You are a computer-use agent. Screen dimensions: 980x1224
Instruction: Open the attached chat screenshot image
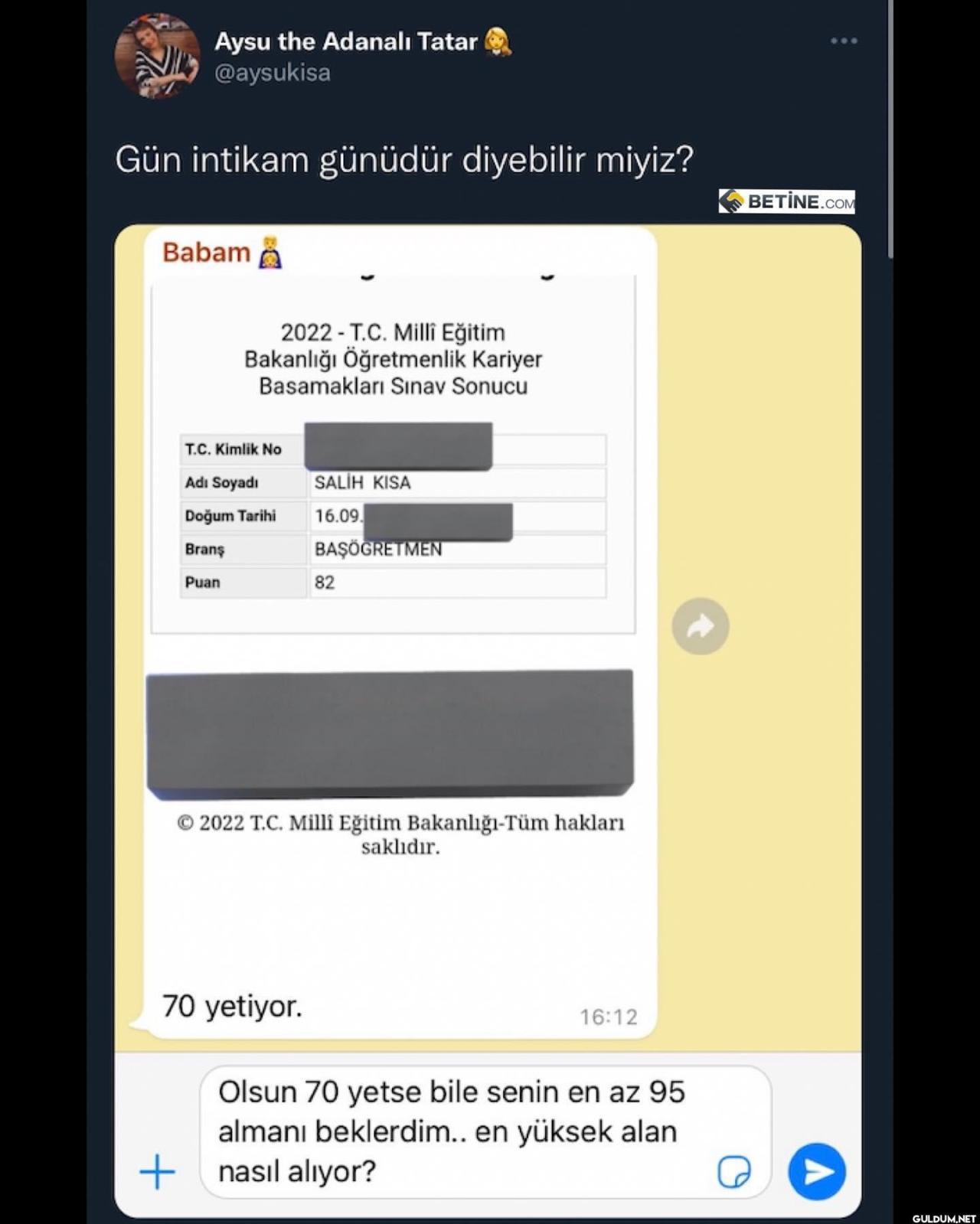pos(488,720)
